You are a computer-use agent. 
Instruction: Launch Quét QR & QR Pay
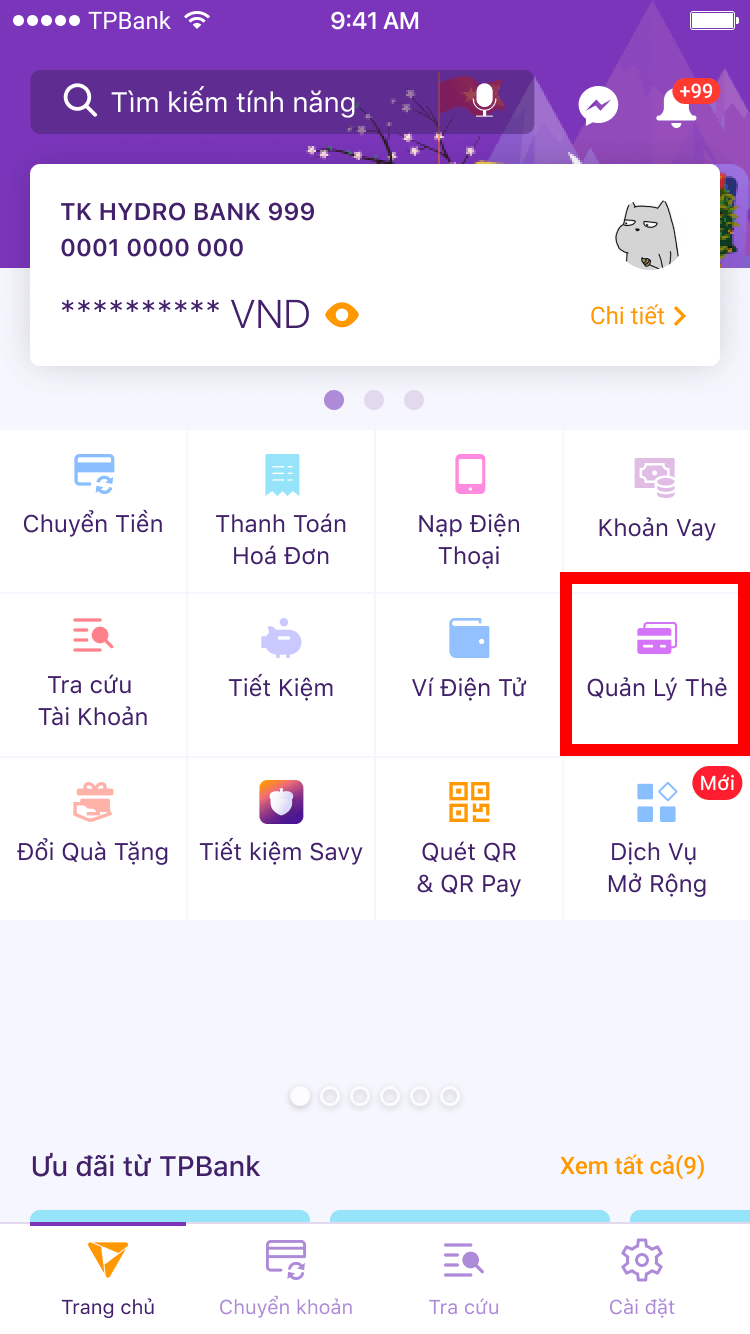469,840
